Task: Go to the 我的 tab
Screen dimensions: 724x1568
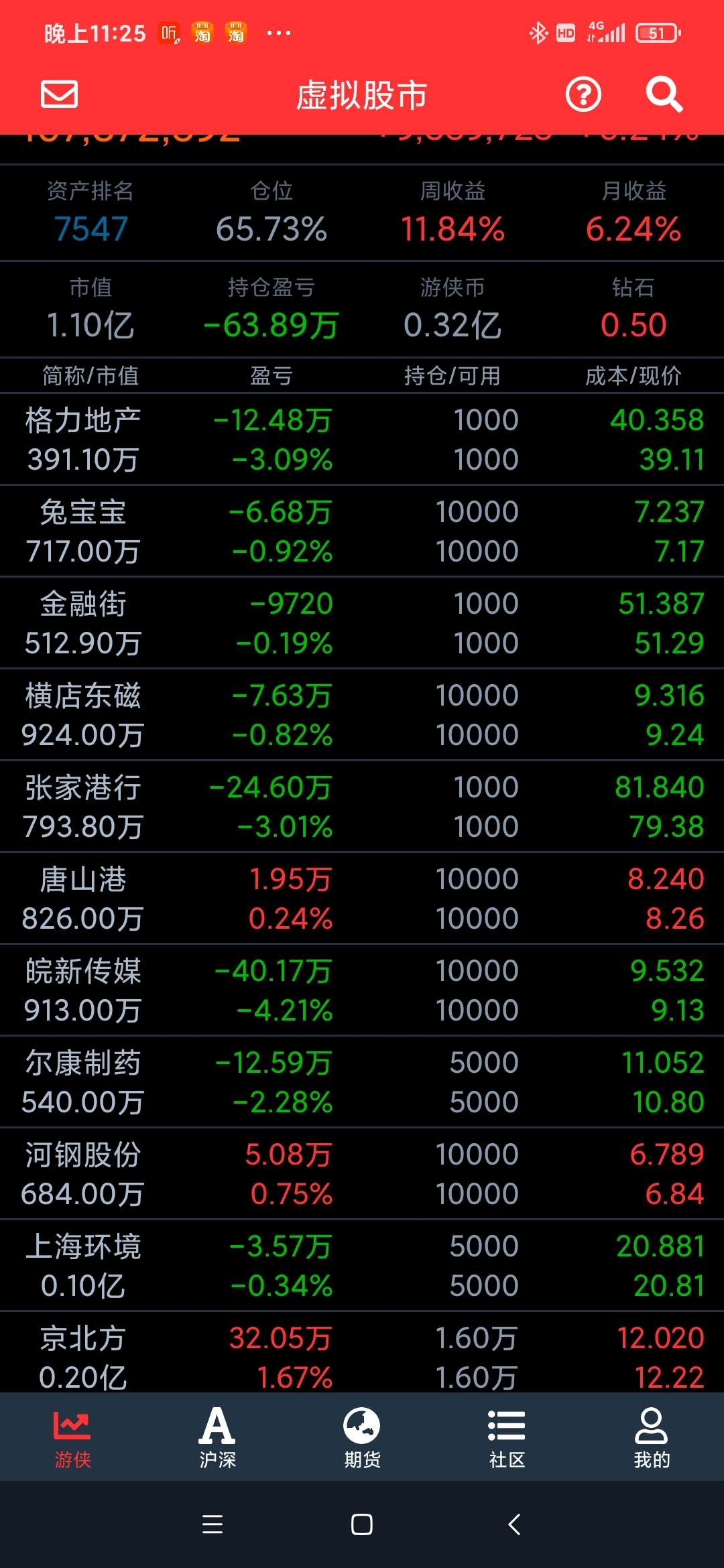Action: point(652,1438)
